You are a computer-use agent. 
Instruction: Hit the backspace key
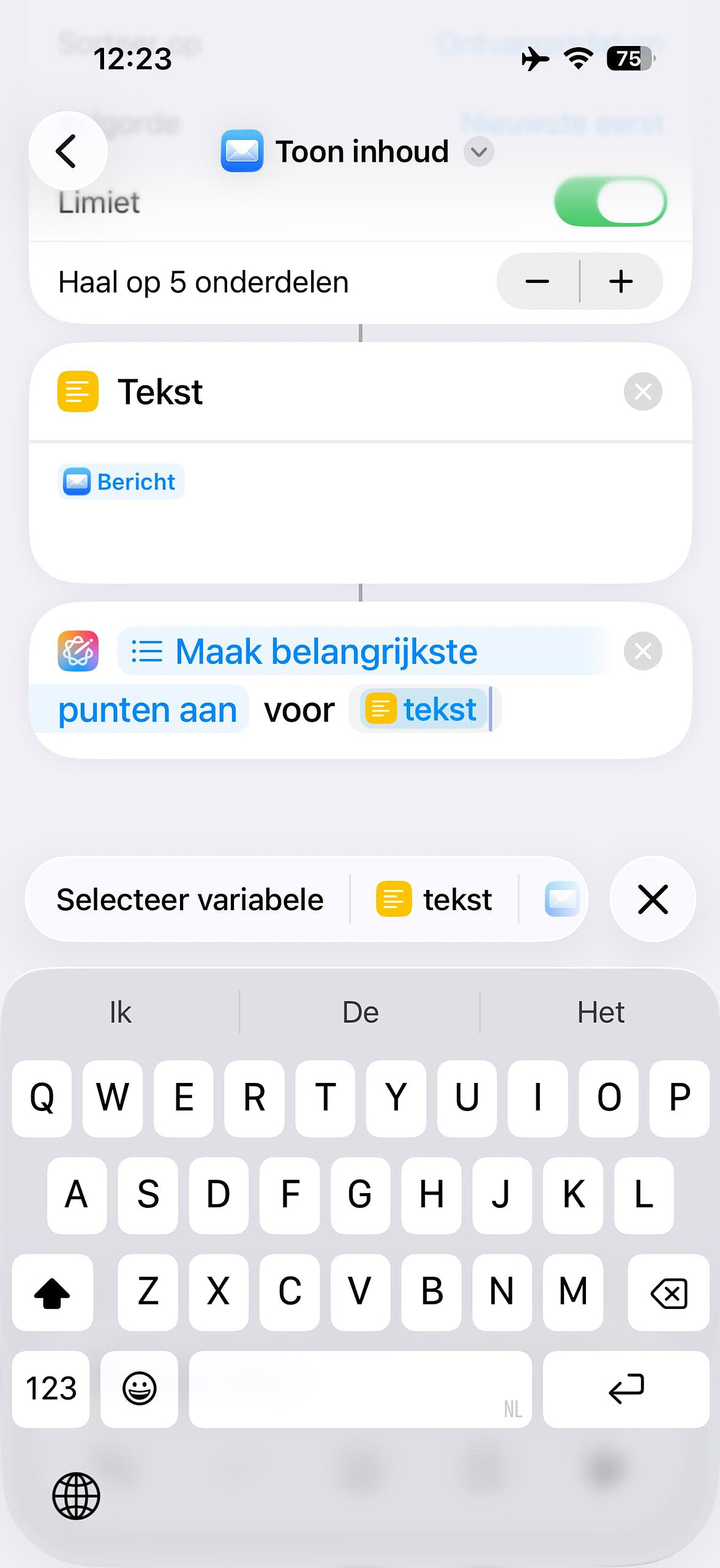coord(668,1292)
